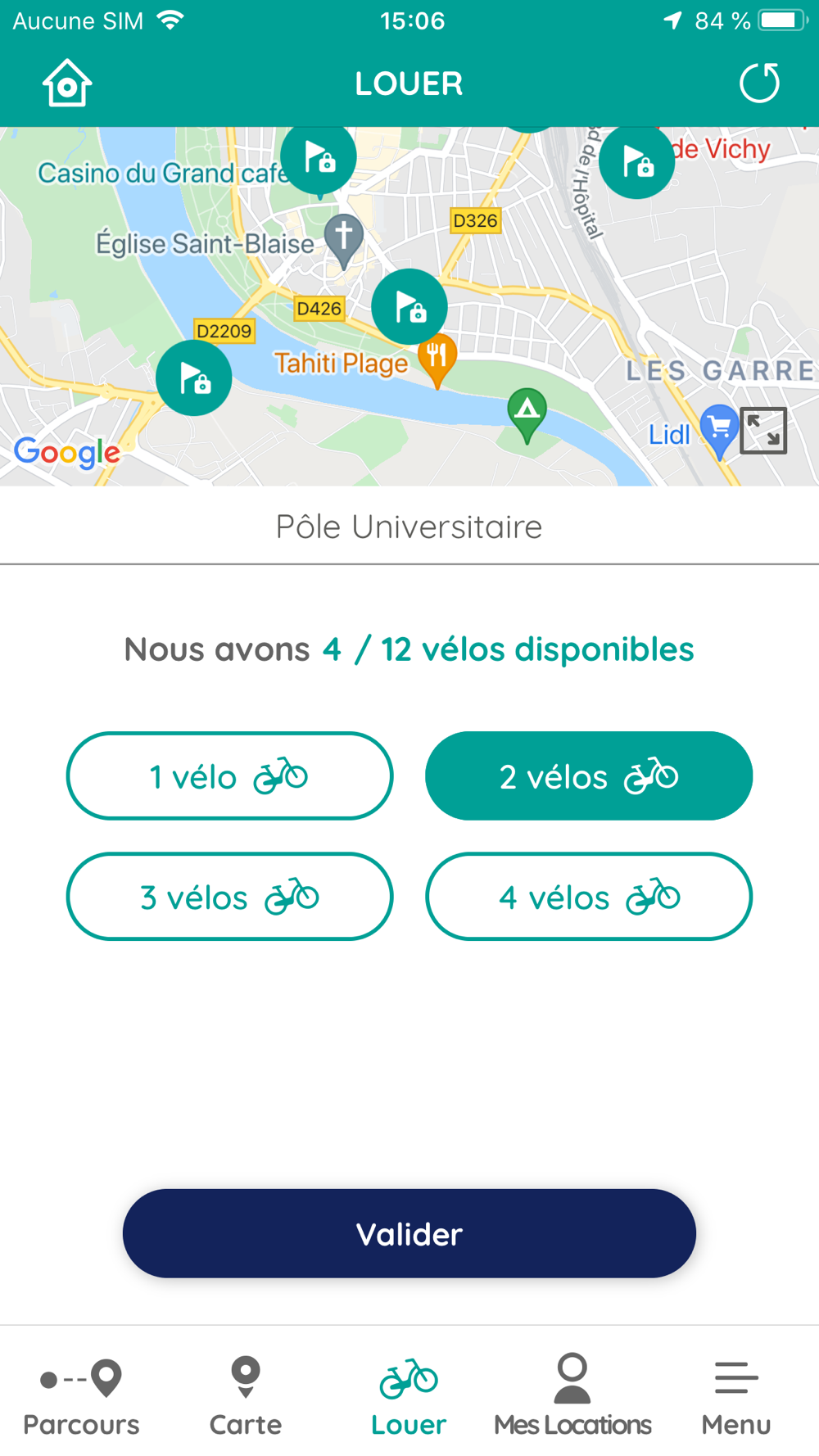Refresh the rental page
The width and height of the screenshot is (819, 1456).
(759, 84)
